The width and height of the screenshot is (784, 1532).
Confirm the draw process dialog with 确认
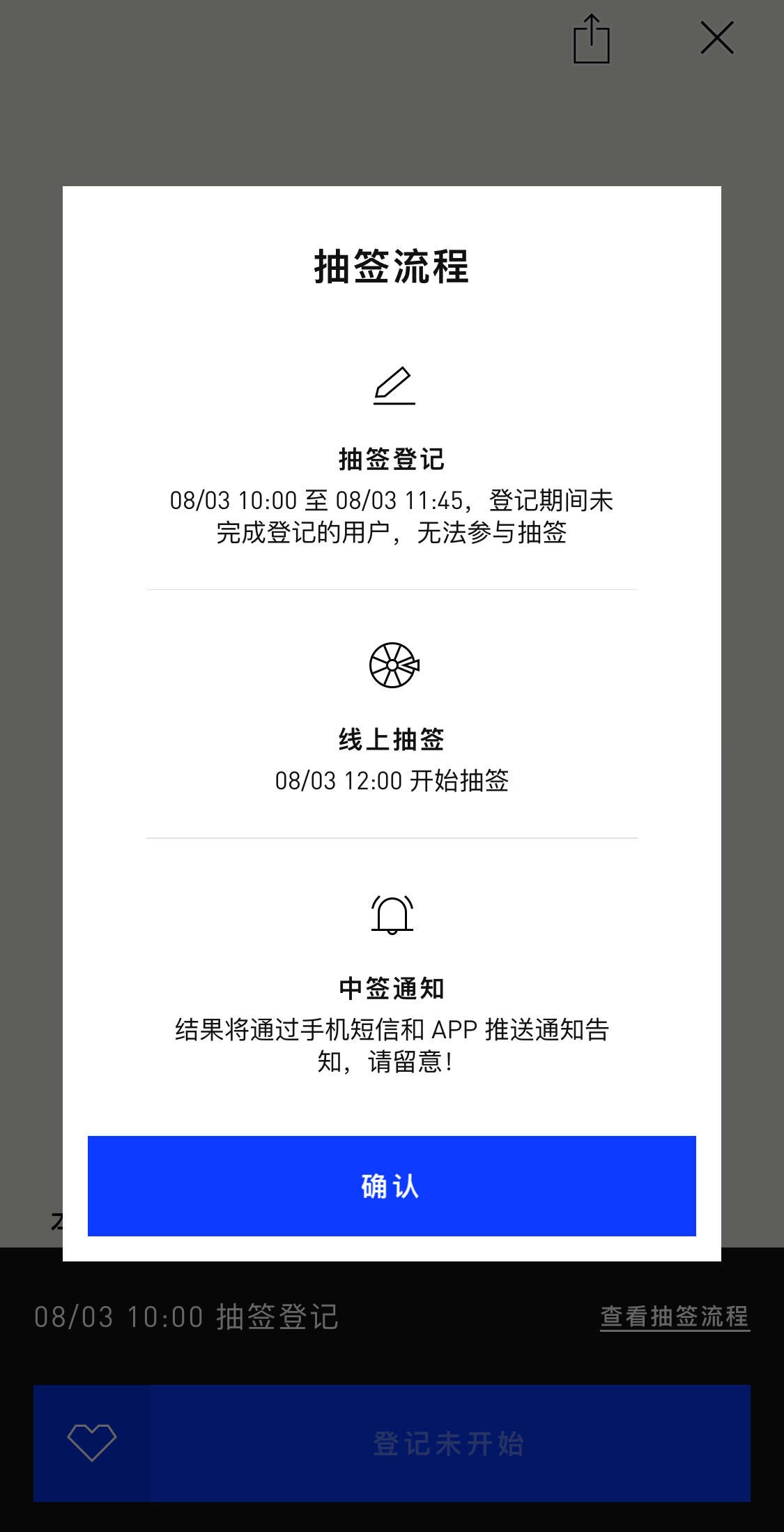point(392,1185)
